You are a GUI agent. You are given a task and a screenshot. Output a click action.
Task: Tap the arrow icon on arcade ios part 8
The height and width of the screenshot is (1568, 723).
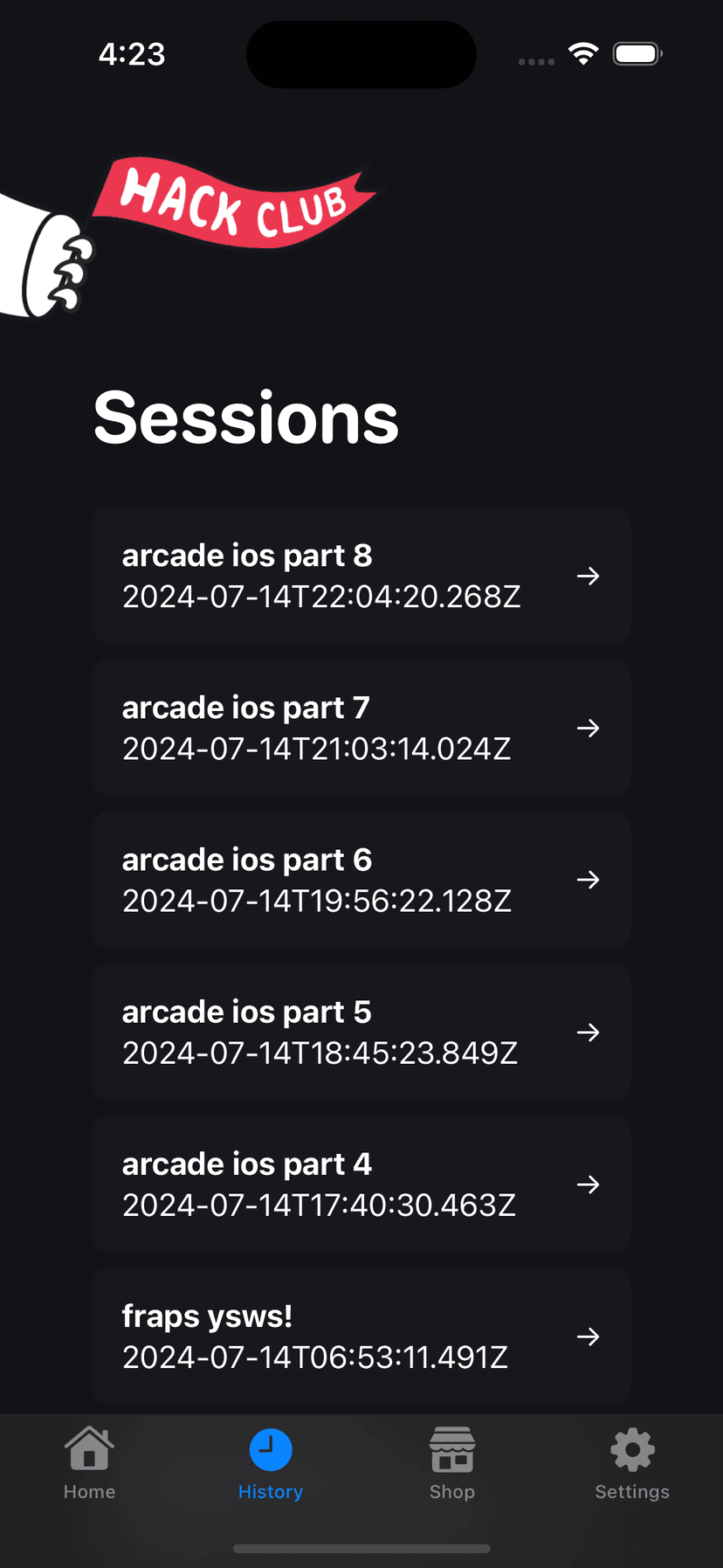point(589,576)
